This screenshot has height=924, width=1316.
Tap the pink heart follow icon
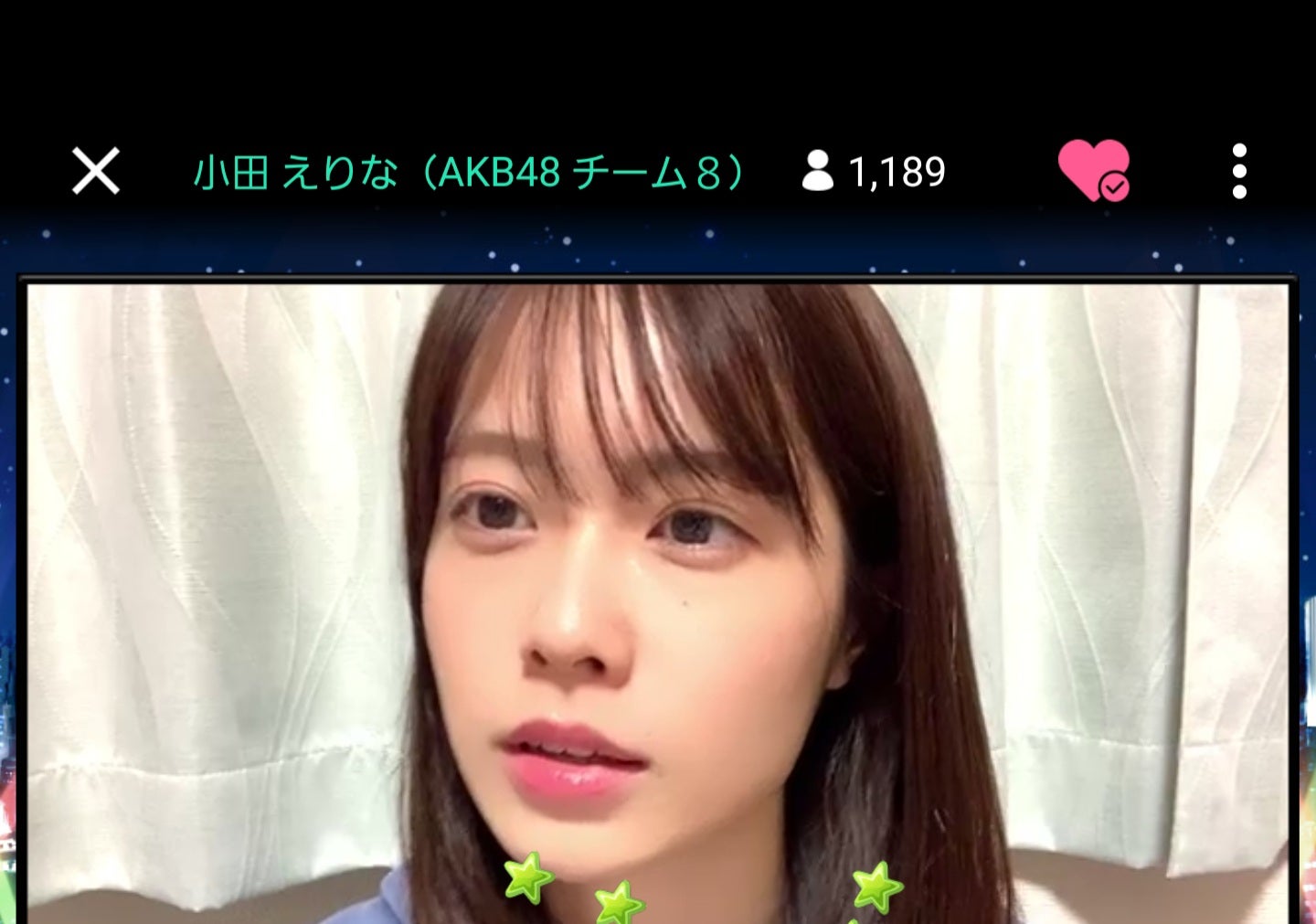pyautogui.click(x=1093, y=170)
